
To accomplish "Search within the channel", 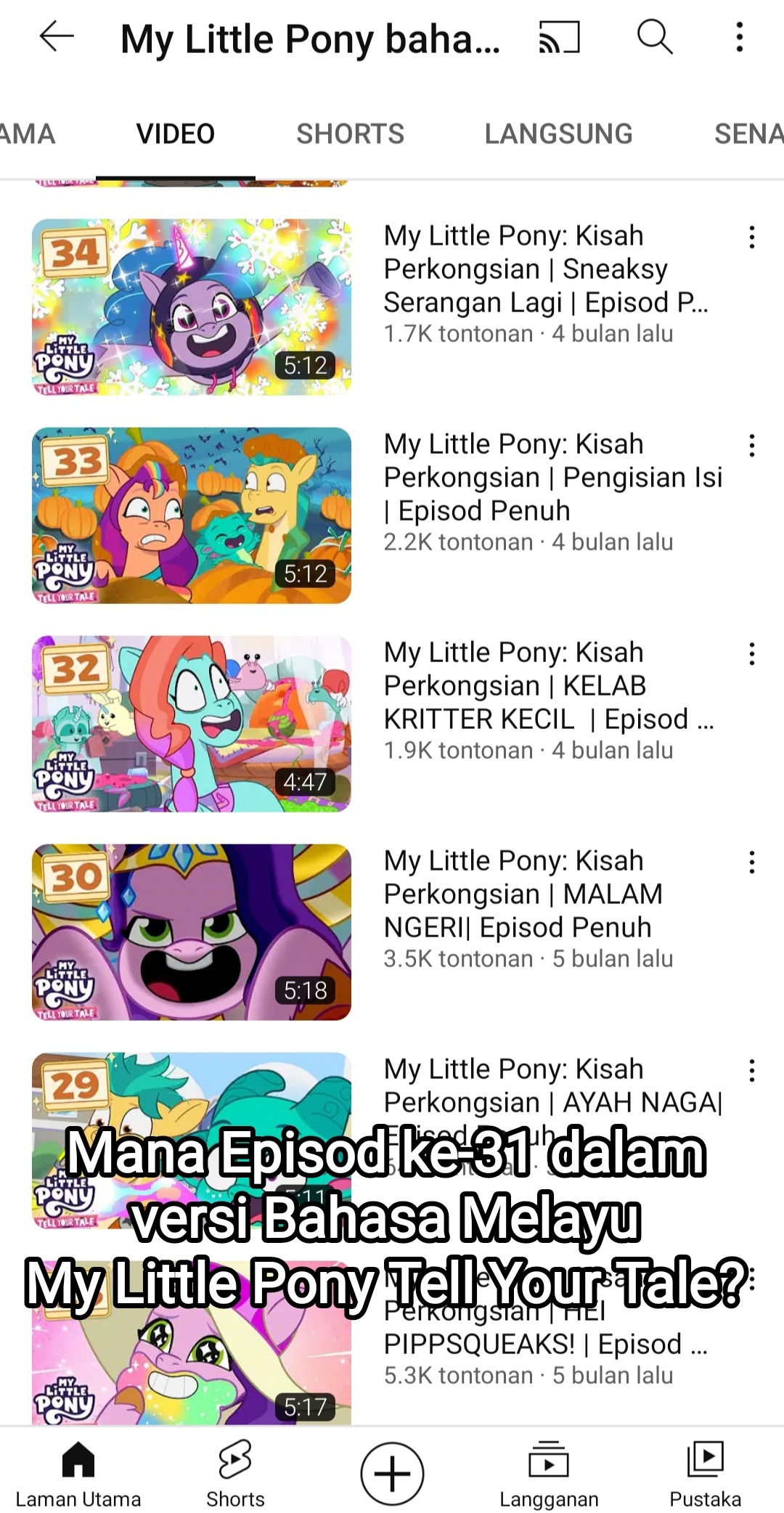I will click(x=655, y=36).
